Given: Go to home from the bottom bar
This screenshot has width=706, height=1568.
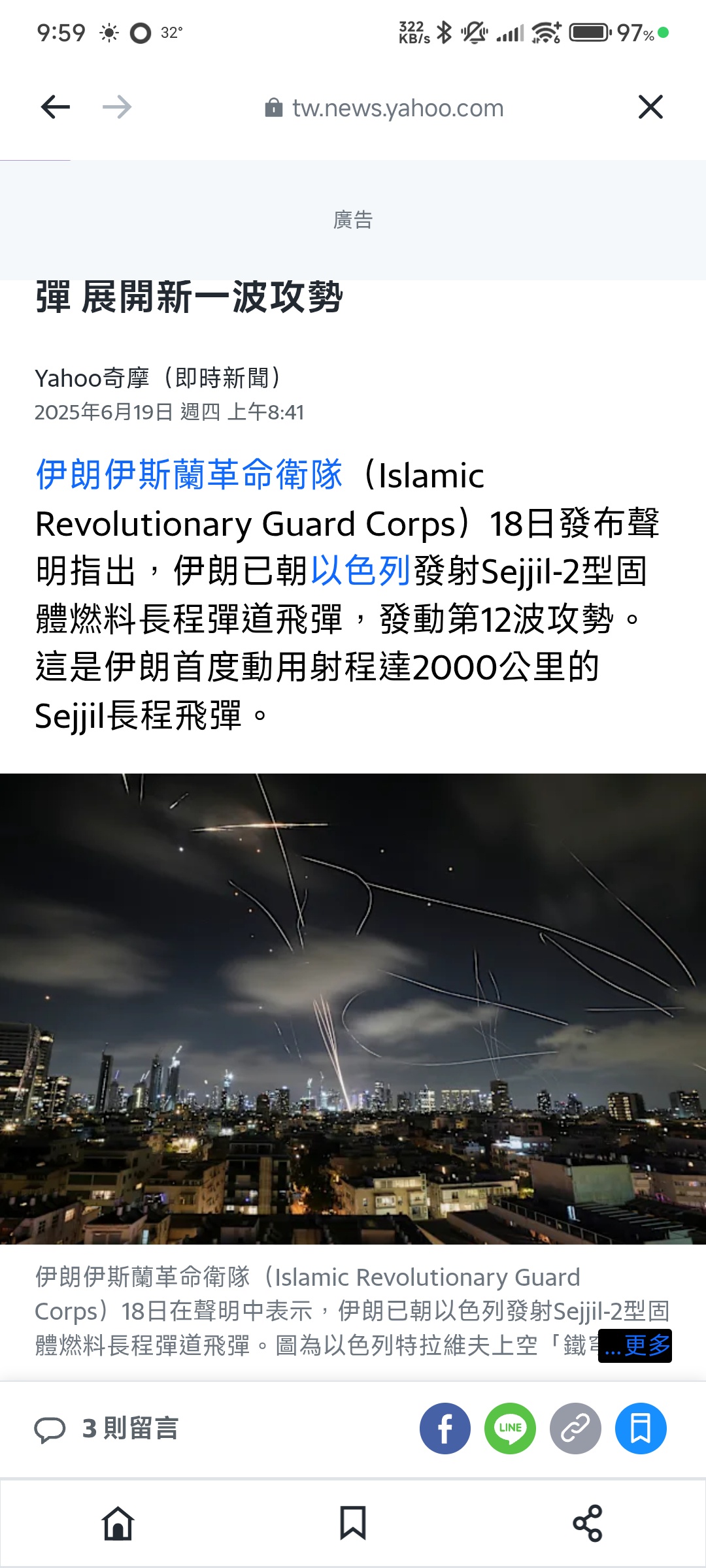Looking at the screenshot, I should click(x=118, y=1523).
